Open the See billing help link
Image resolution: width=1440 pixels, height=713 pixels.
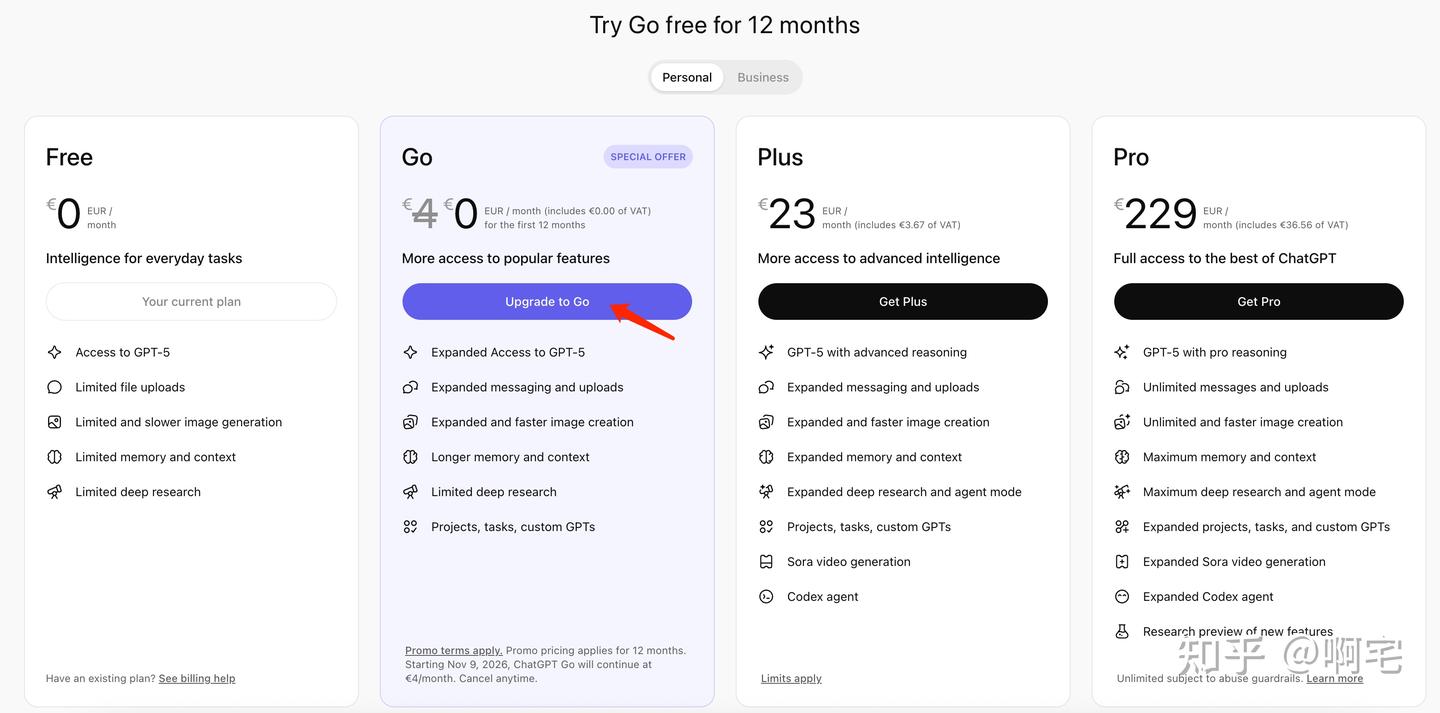(x=197, y=679)
